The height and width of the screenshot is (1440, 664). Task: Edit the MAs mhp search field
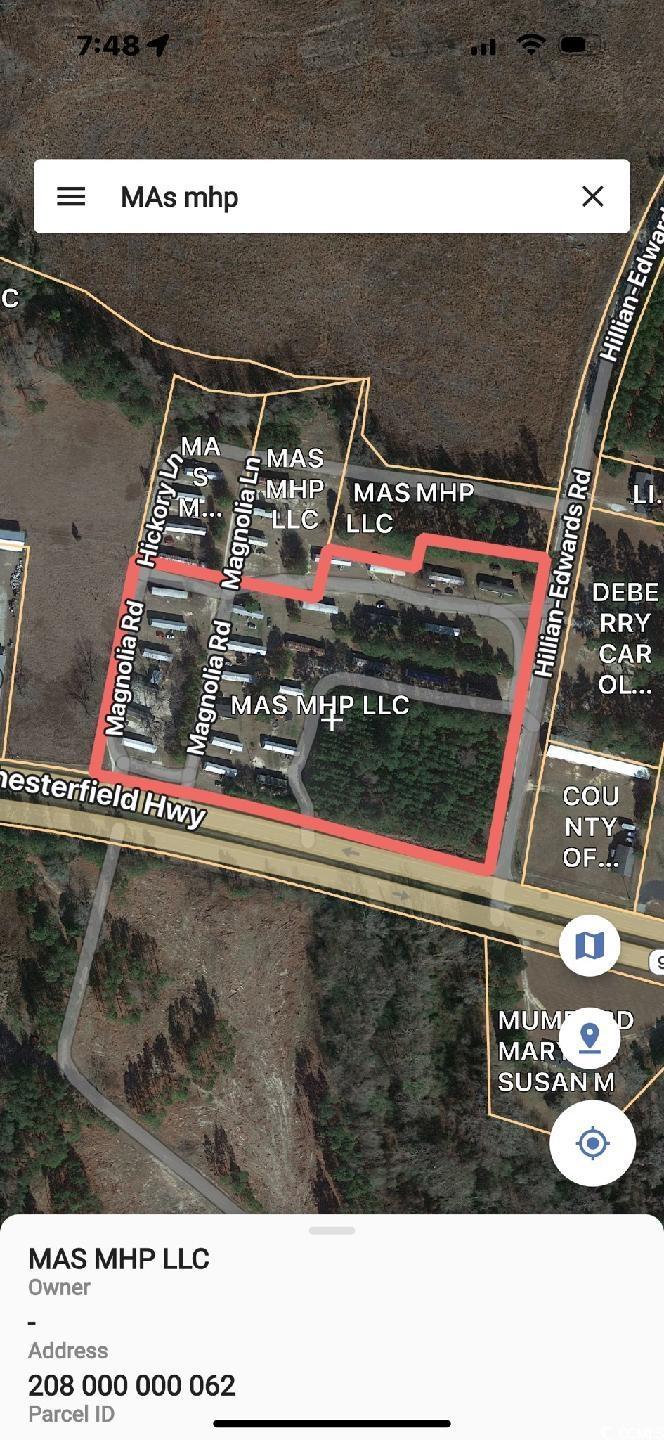click(x=330, y=197)
